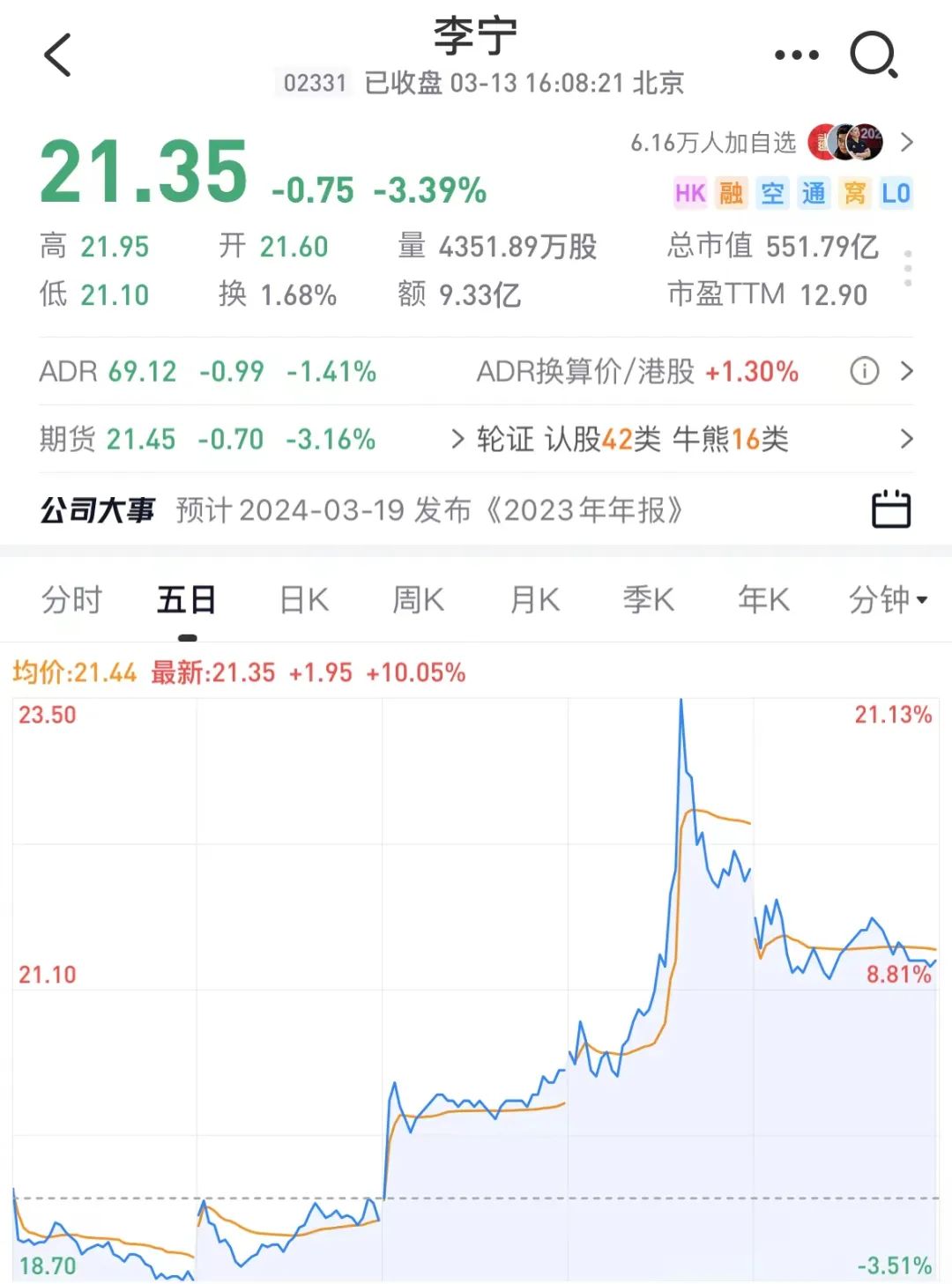This screenshot has width=952, height=1284.
Task: Show ADR换算价 info icon explanation
Action: (864, 372)
